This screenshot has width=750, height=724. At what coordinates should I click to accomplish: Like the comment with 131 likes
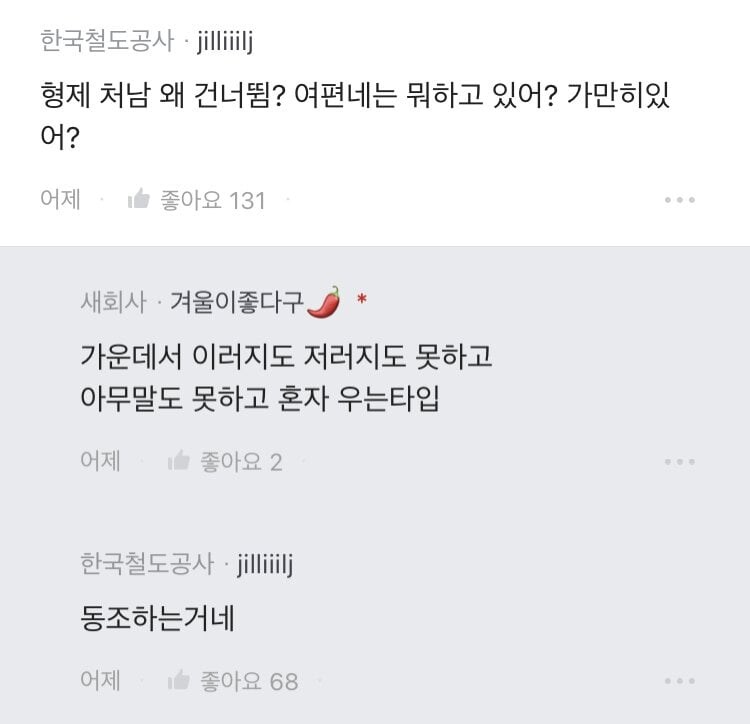coord(139,200)
